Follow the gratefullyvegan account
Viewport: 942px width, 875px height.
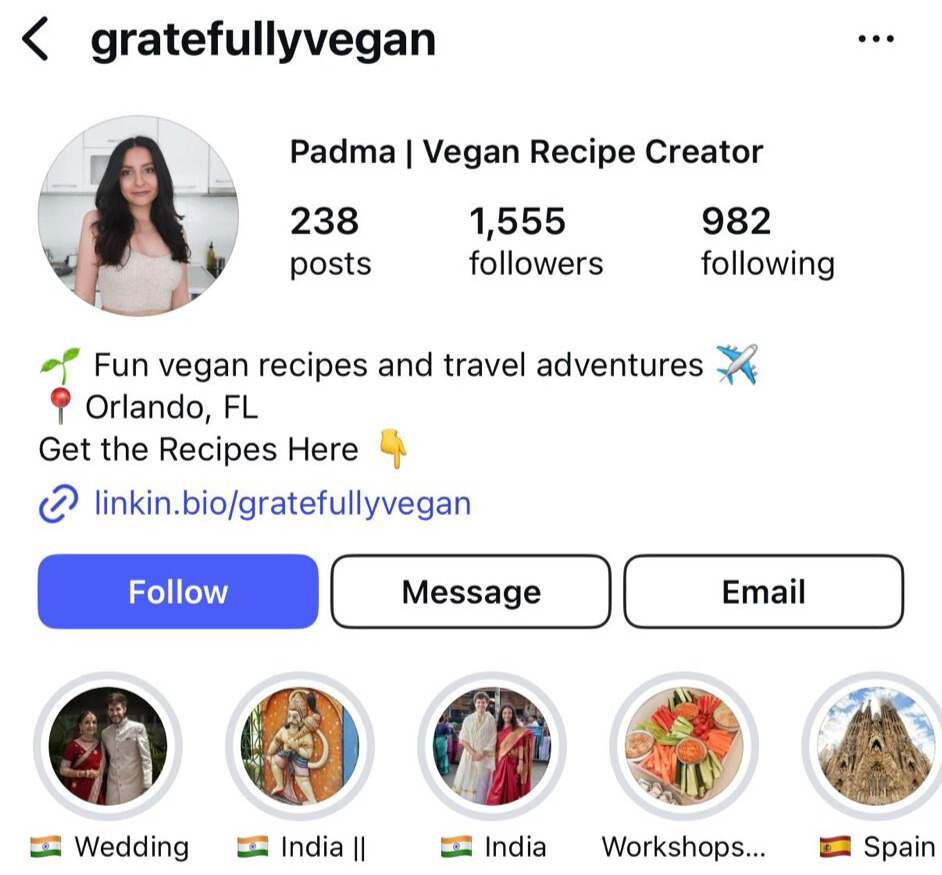pyautogui.click(x=178, y=592)
